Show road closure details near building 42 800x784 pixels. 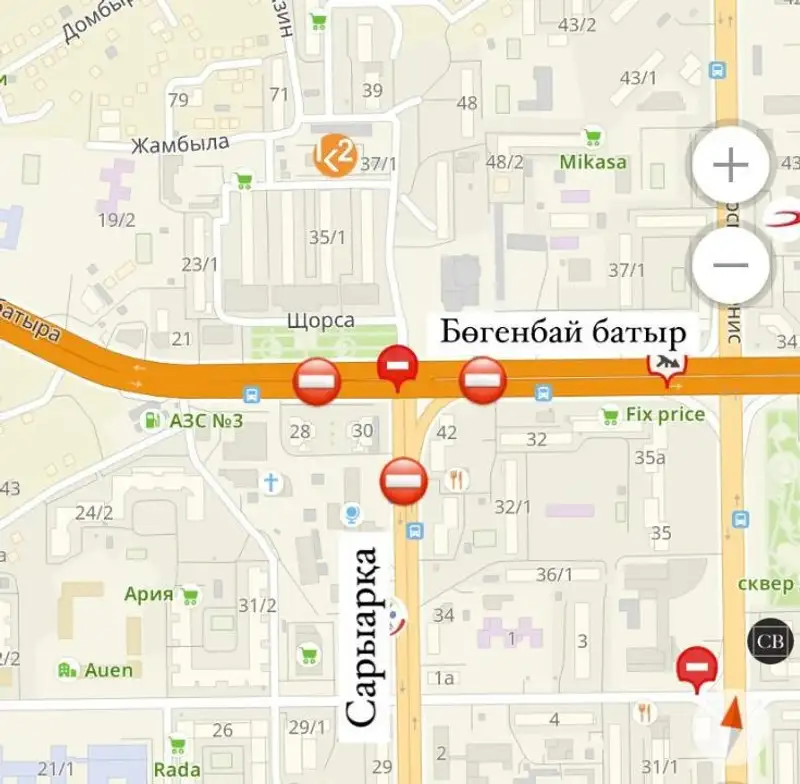coord(483,381)
